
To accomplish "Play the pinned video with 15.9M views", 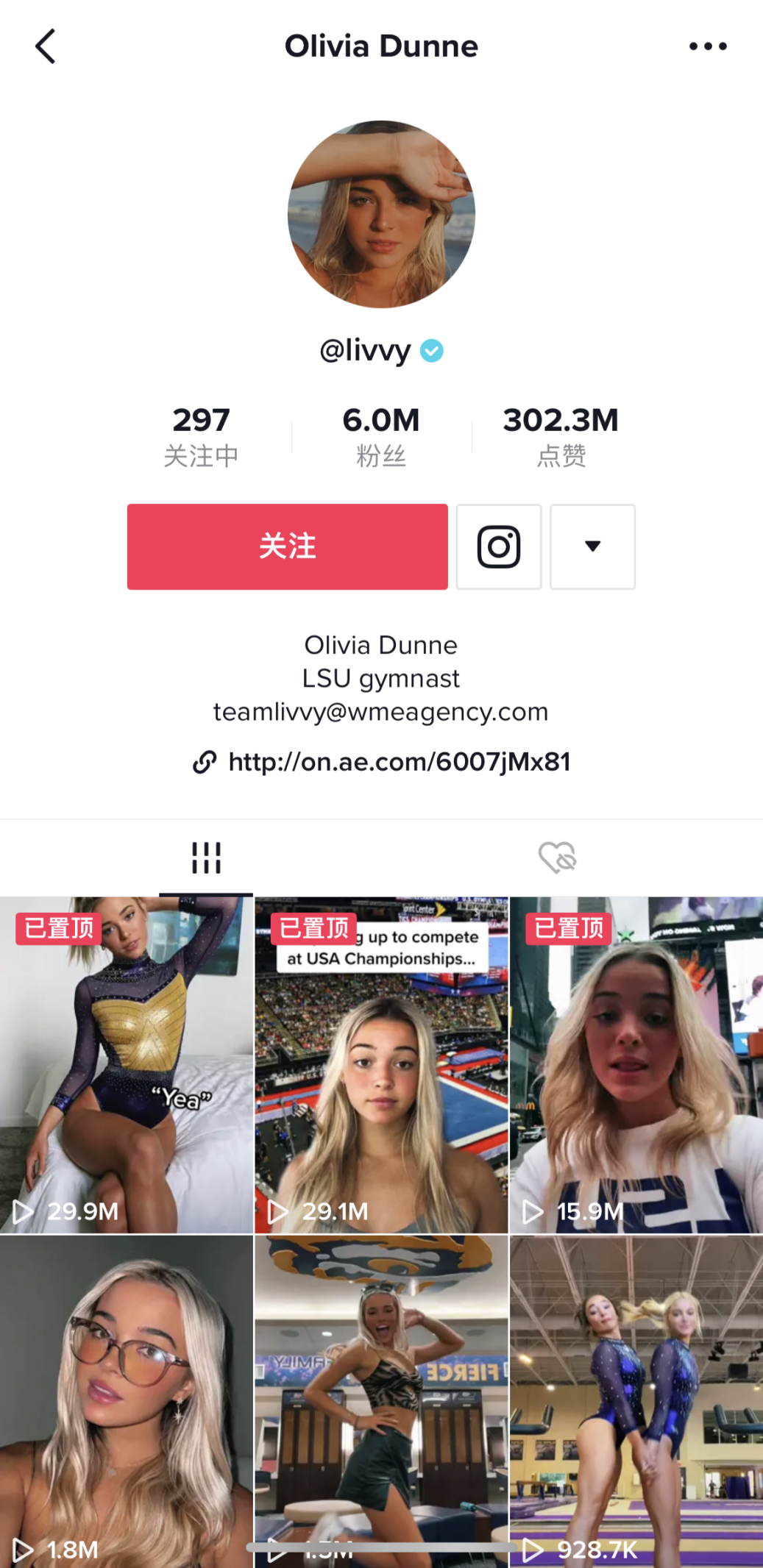I will (x=636, y=1064).
